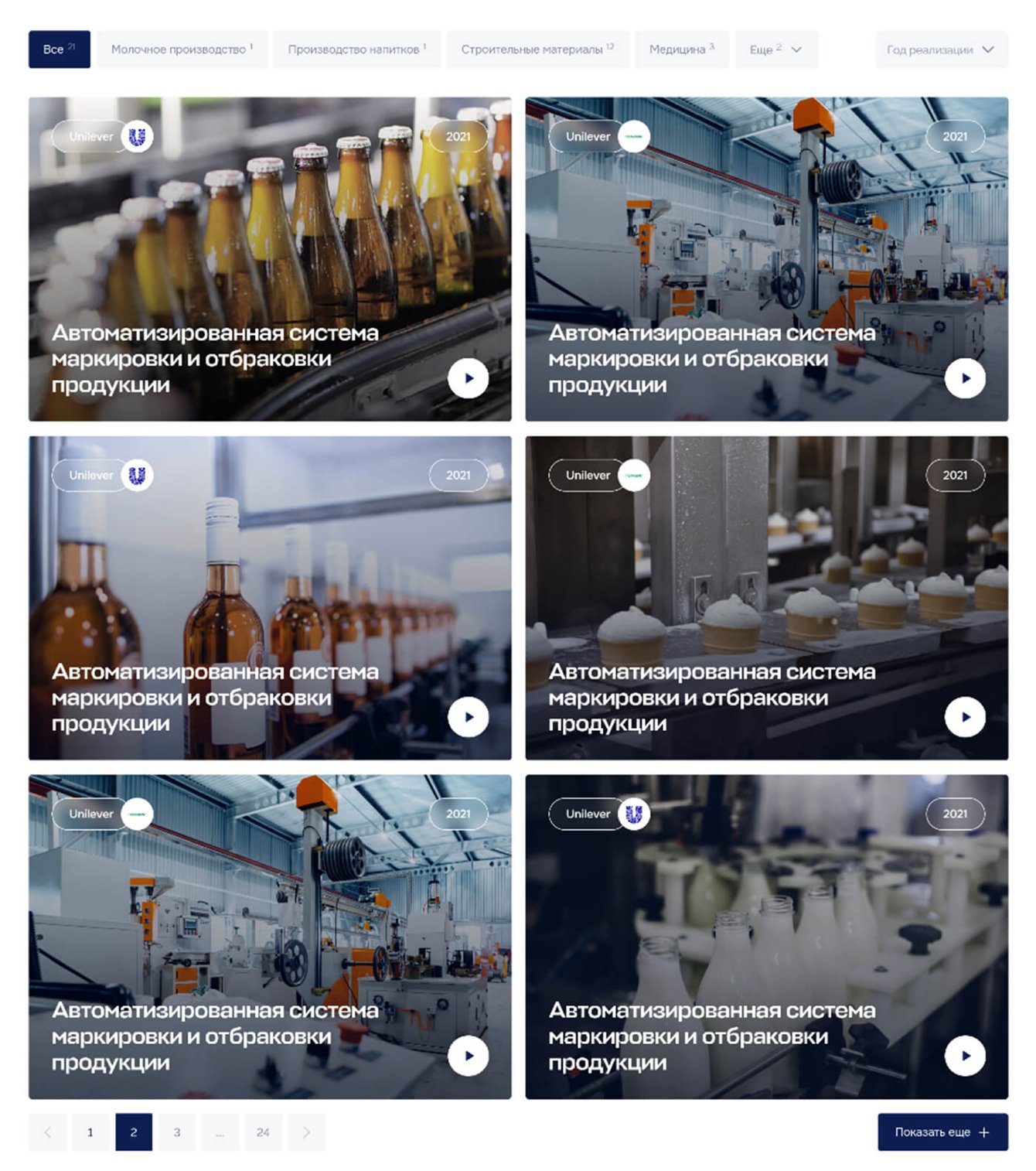The height and width of the screenshot is (1171, 1036).
Task: Jump to page 24
Action: click(263, 1132)
